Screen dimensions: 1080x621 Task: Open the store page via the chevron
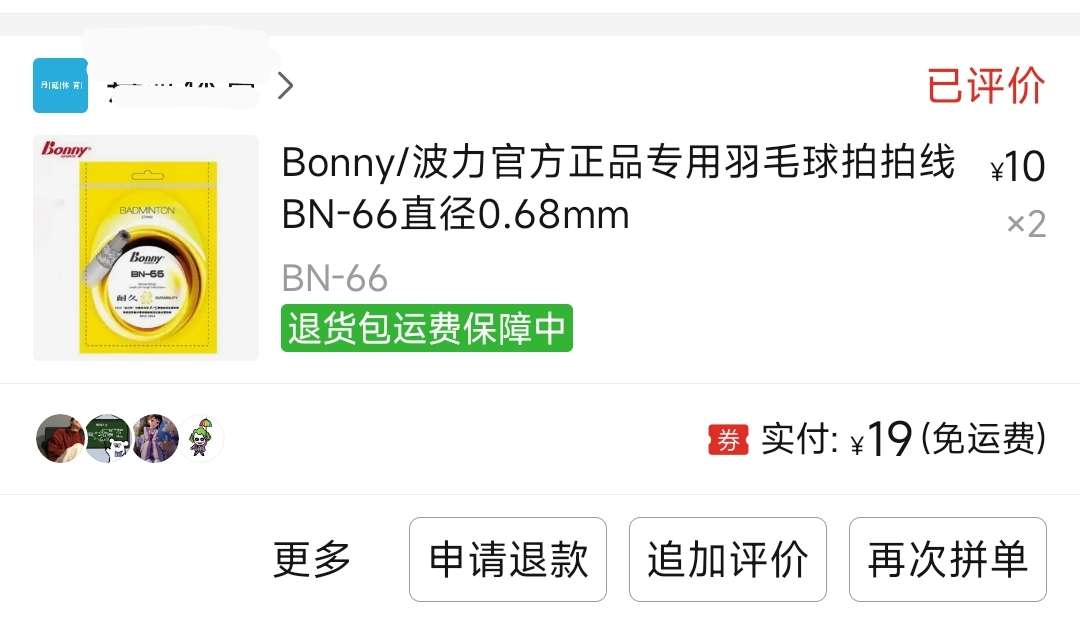click(285, 86)
